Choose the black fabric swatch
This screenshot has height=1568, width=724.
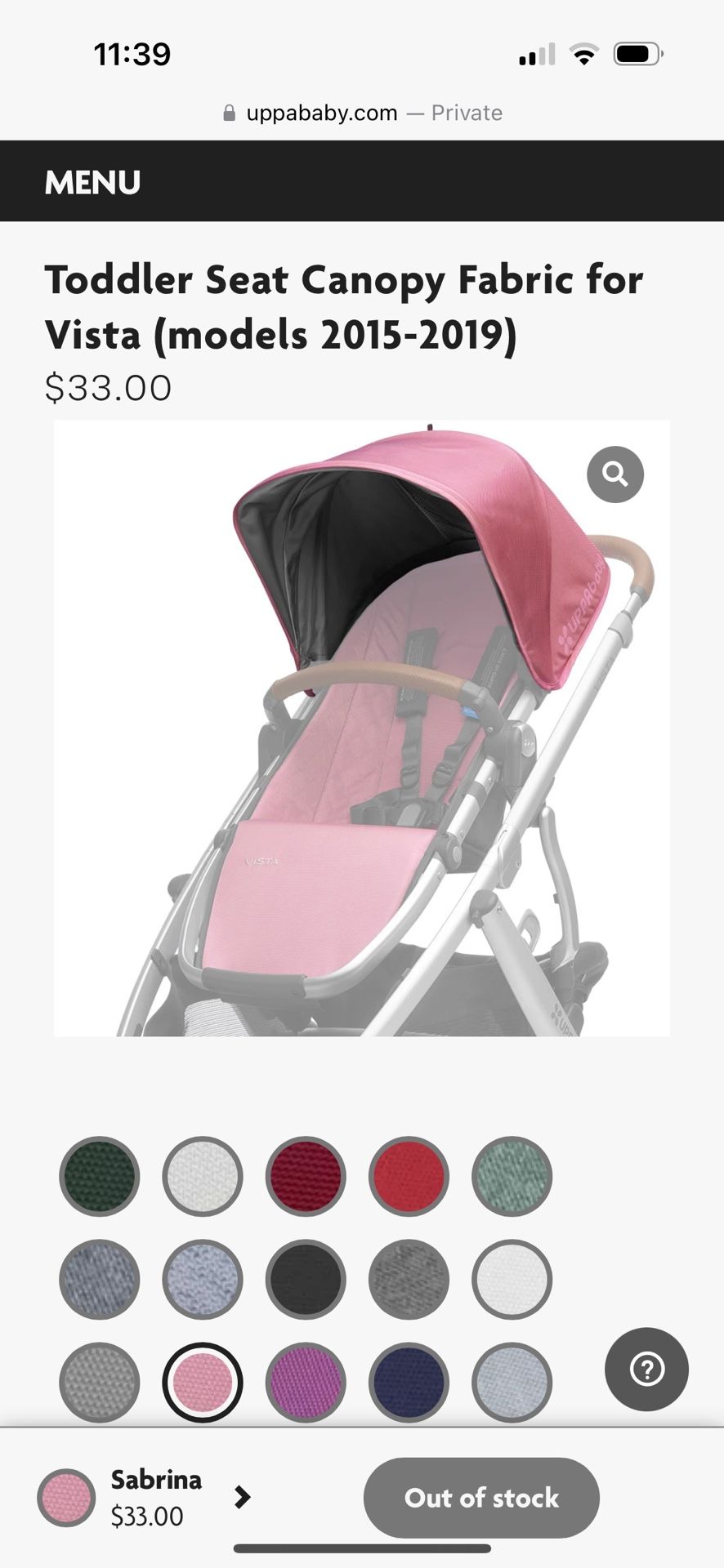[x=305, y=1279]
